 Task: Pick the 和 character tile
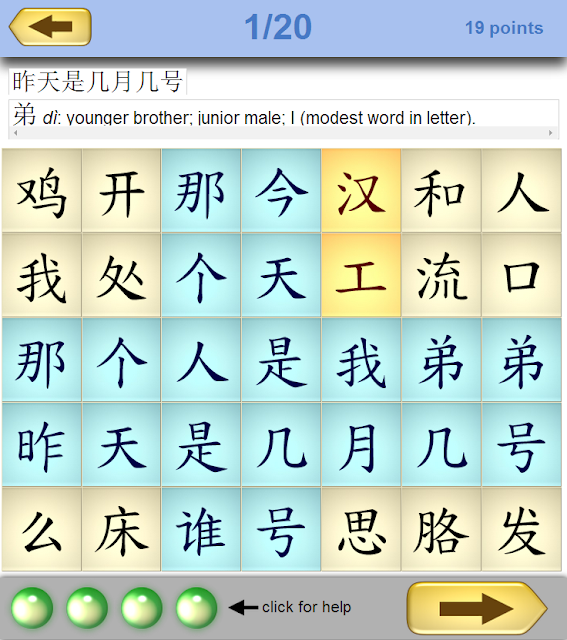[x=441, y=191]
